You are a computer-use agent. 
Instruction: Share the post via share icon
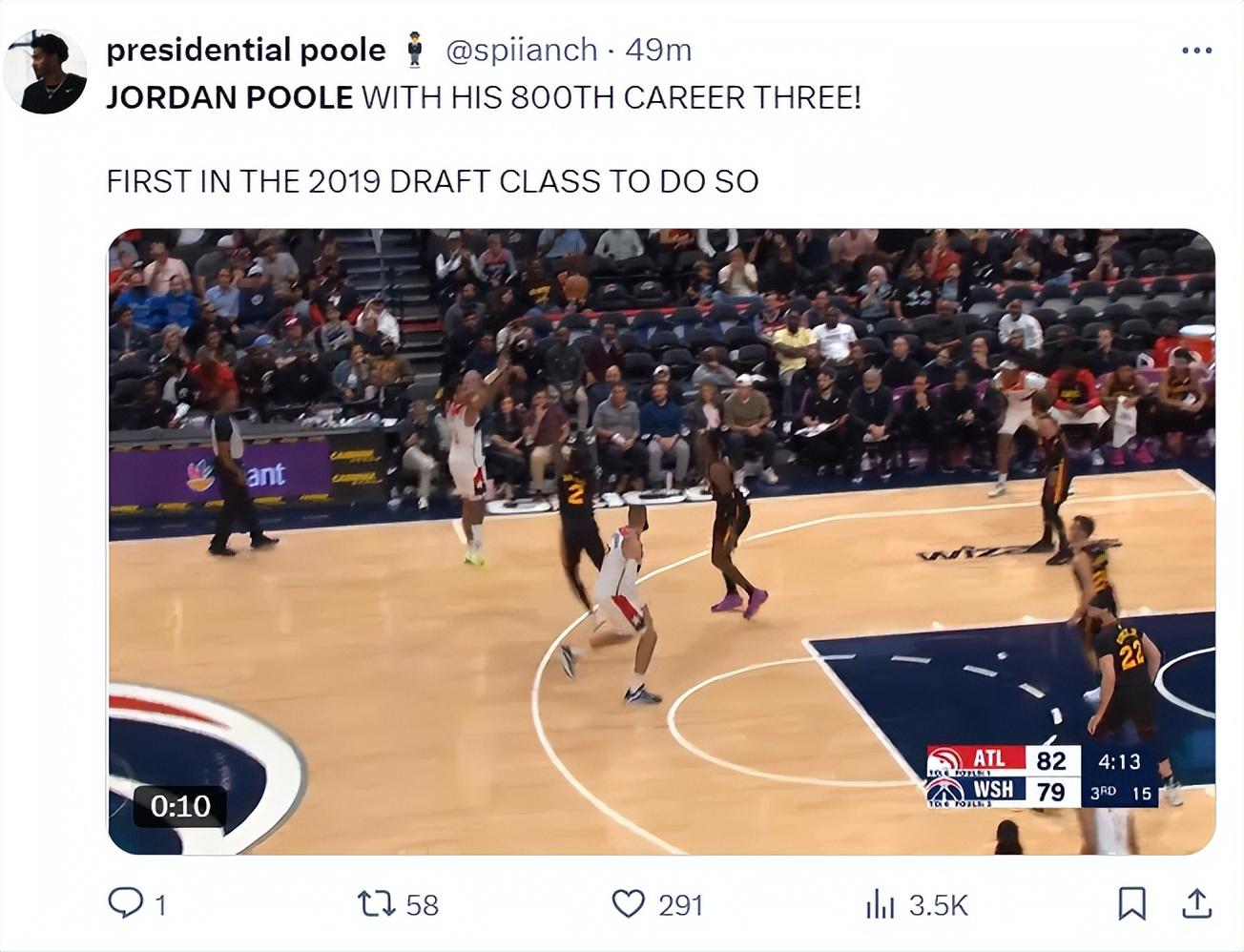(1197, 902)
